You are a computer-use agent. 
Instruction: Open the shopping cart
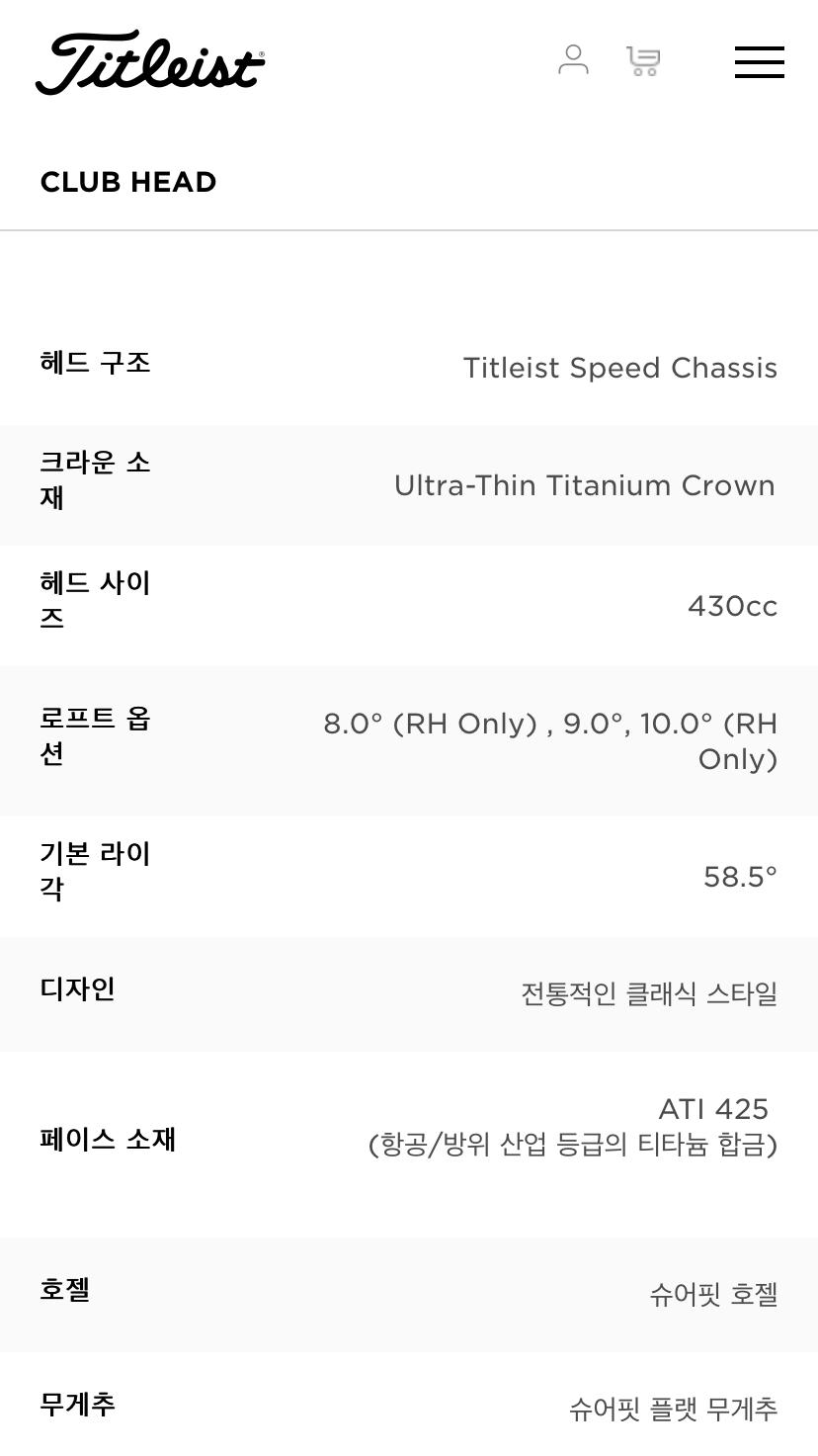pyautogui.click(x=643, y=61)
